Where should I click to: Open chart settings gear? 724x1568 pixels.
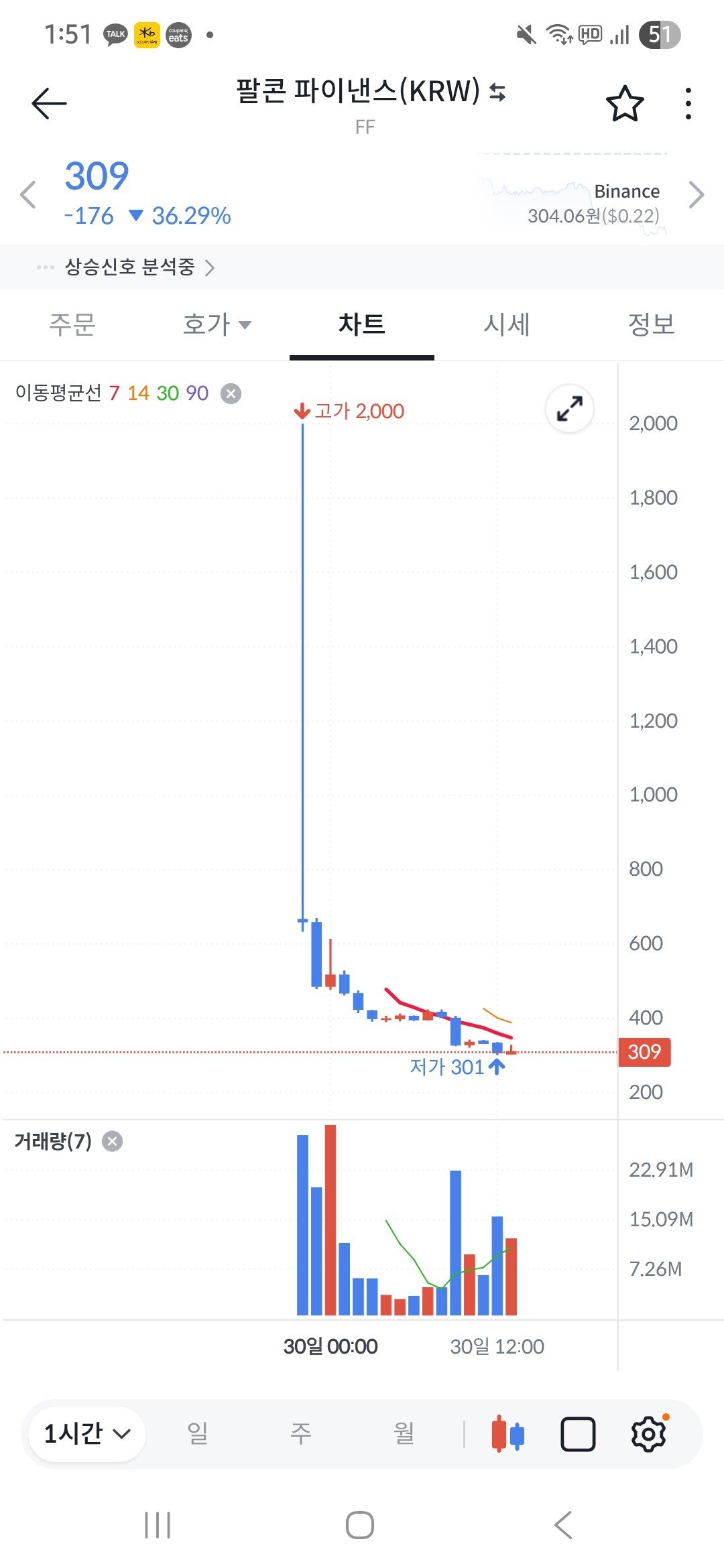[x=648, y=1435]
